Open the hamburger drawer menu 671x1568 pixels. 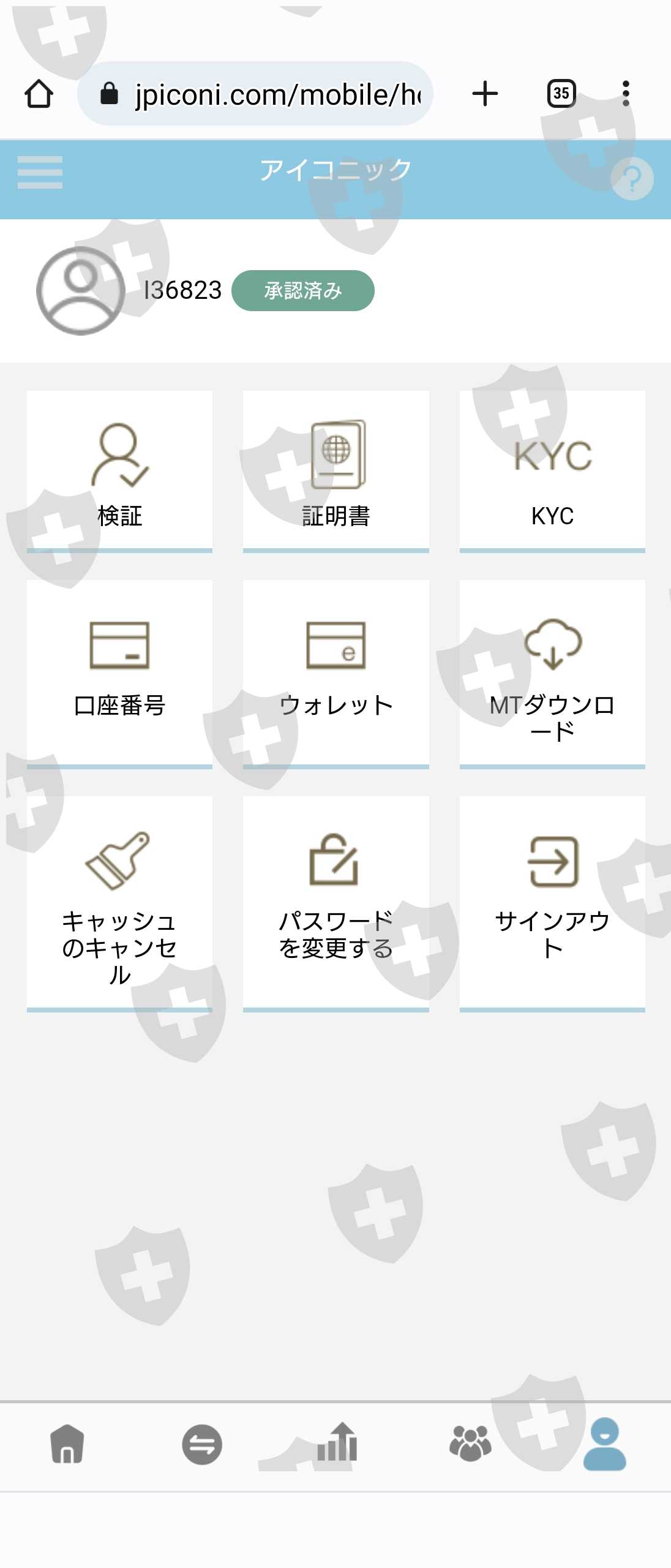(x=40, y=172)
